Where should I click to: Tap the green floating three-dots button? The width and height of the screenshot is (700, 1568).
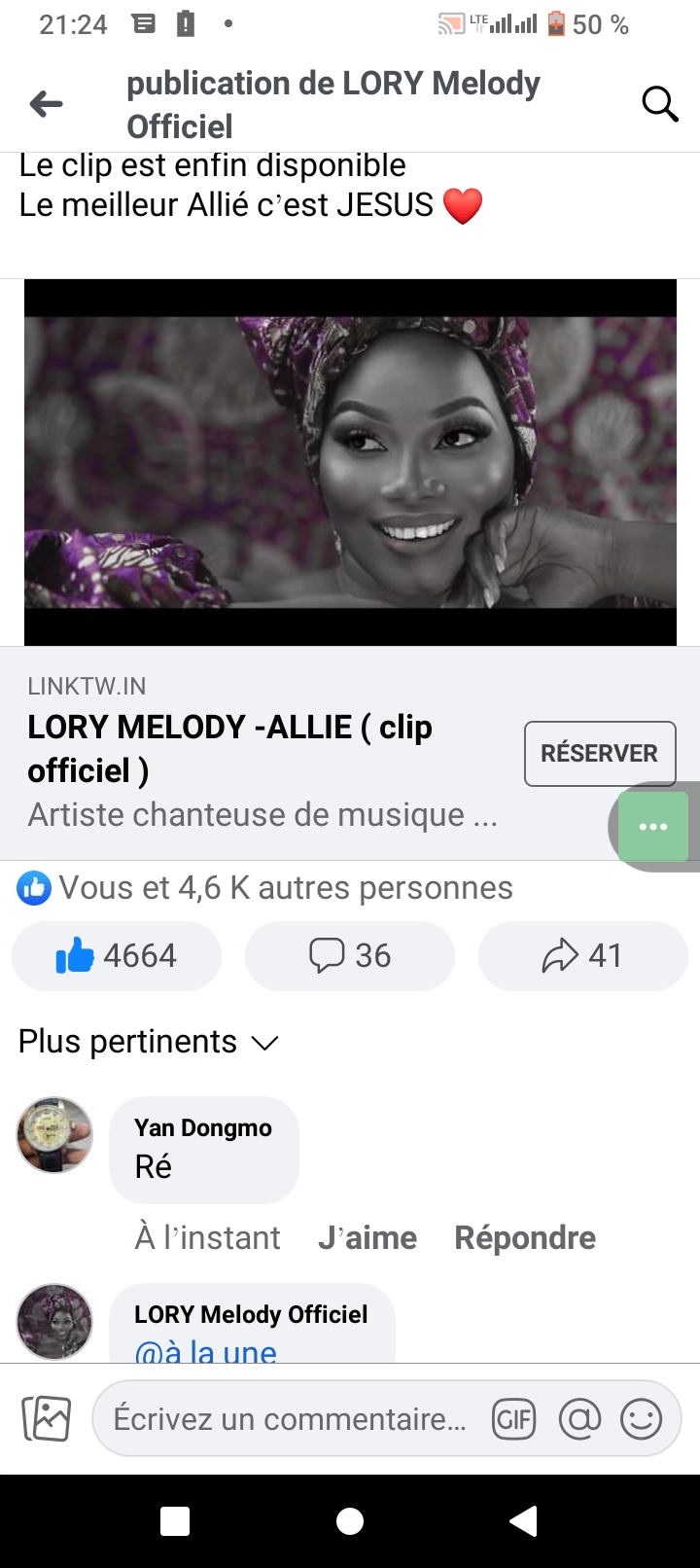(653, 827)
